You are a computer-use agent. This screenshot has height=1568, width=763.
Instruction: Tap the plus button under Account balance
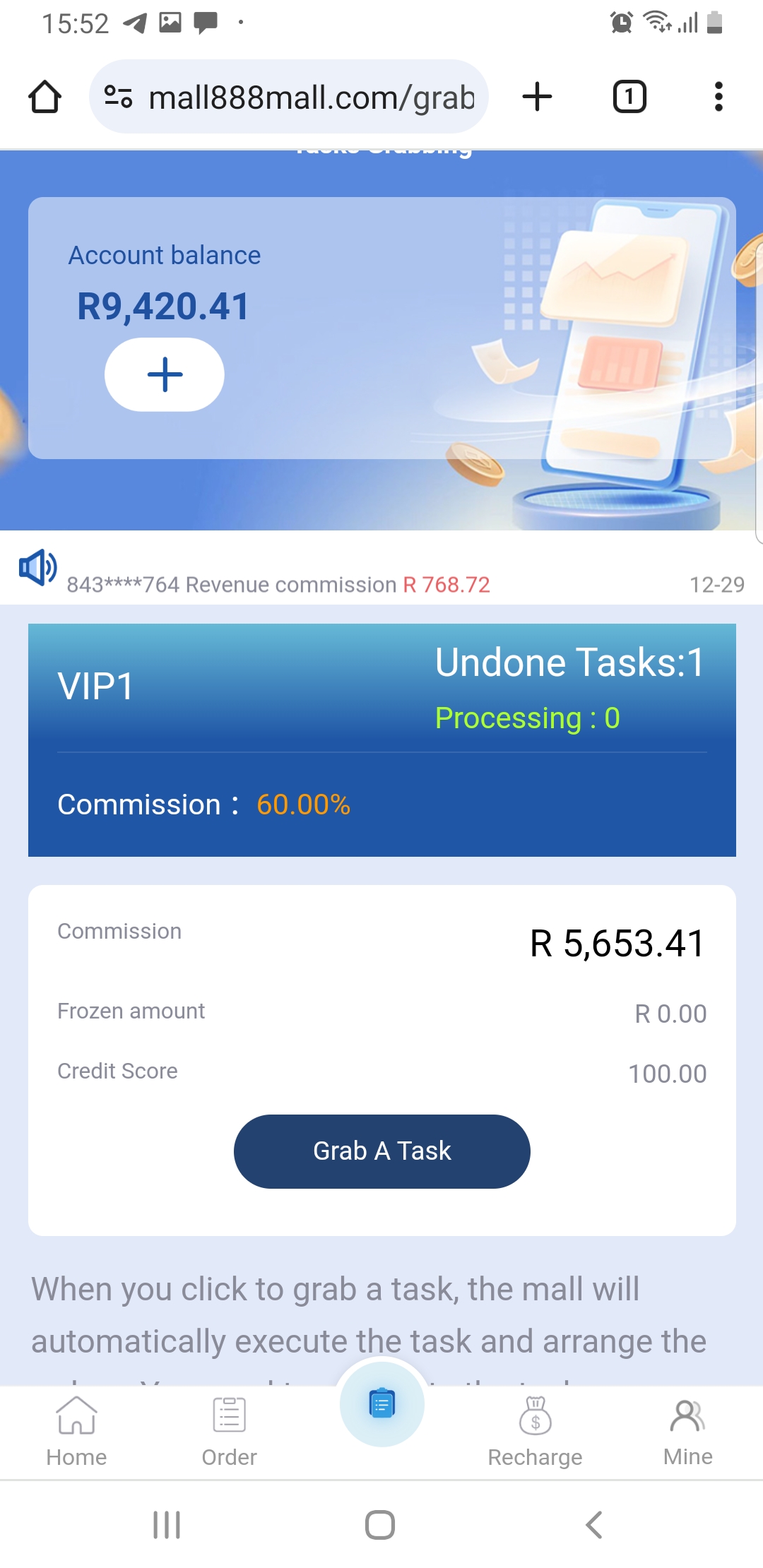(165, 374)
